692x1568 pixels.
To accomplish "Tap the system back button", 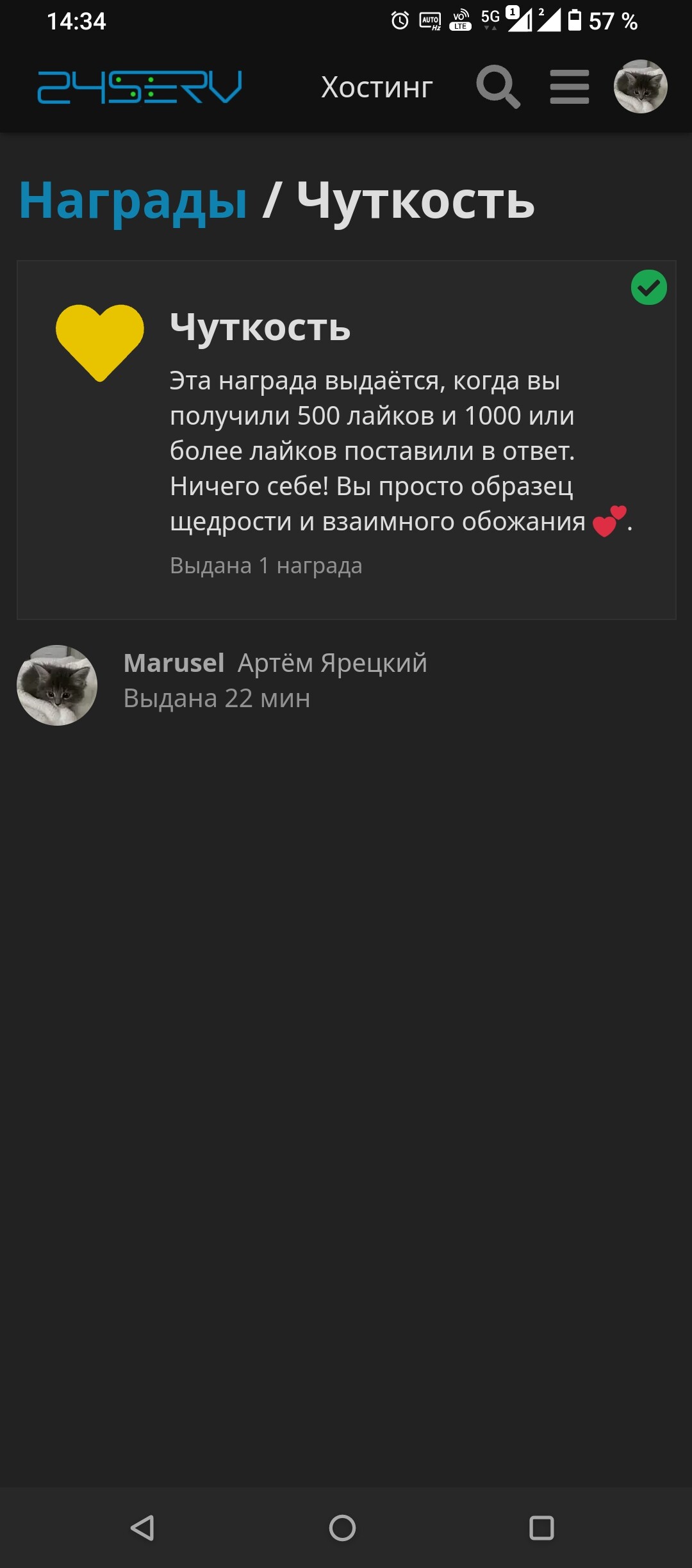I will (x=142, y=1528).
